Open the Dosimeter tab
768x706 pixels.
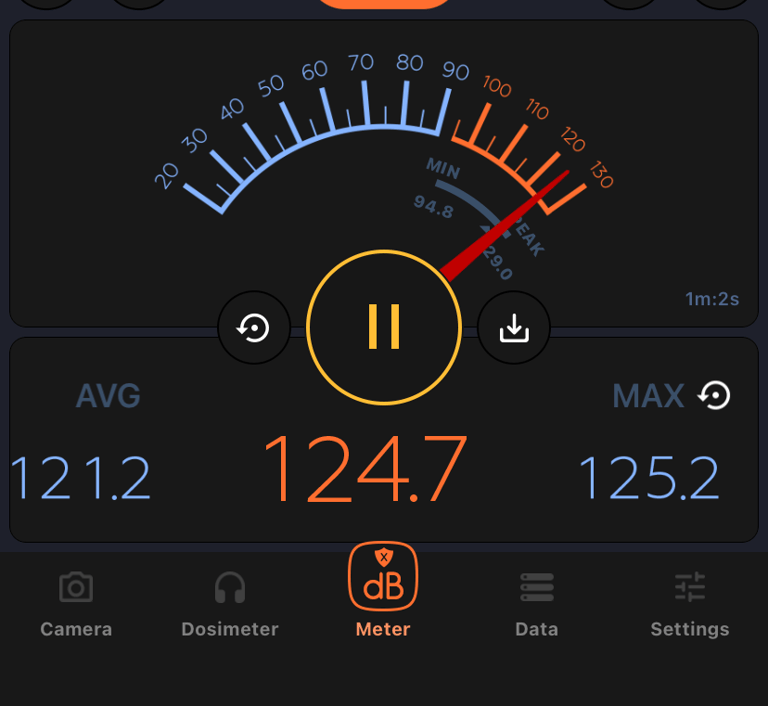230,603
